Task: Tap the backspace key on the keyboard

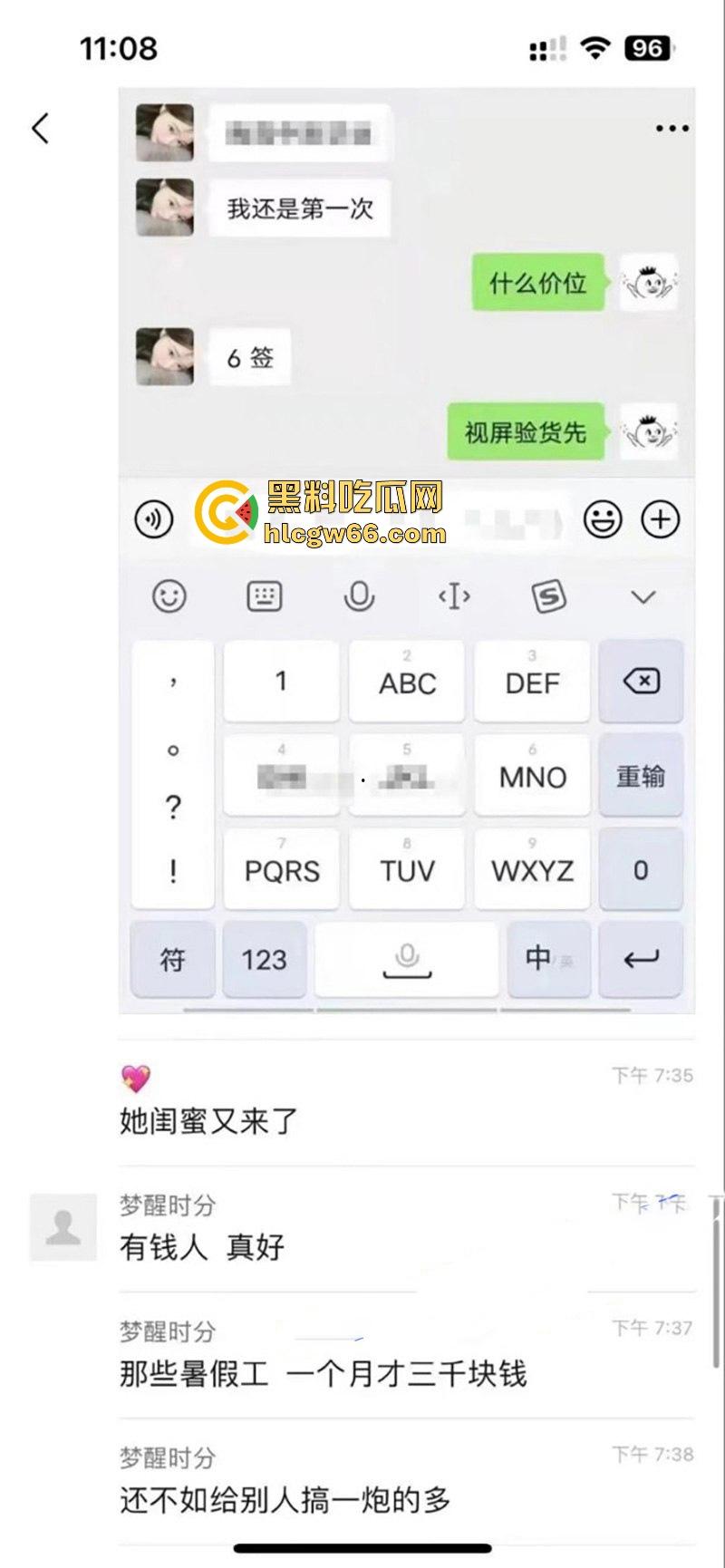Action: click(x=641, y=681)
